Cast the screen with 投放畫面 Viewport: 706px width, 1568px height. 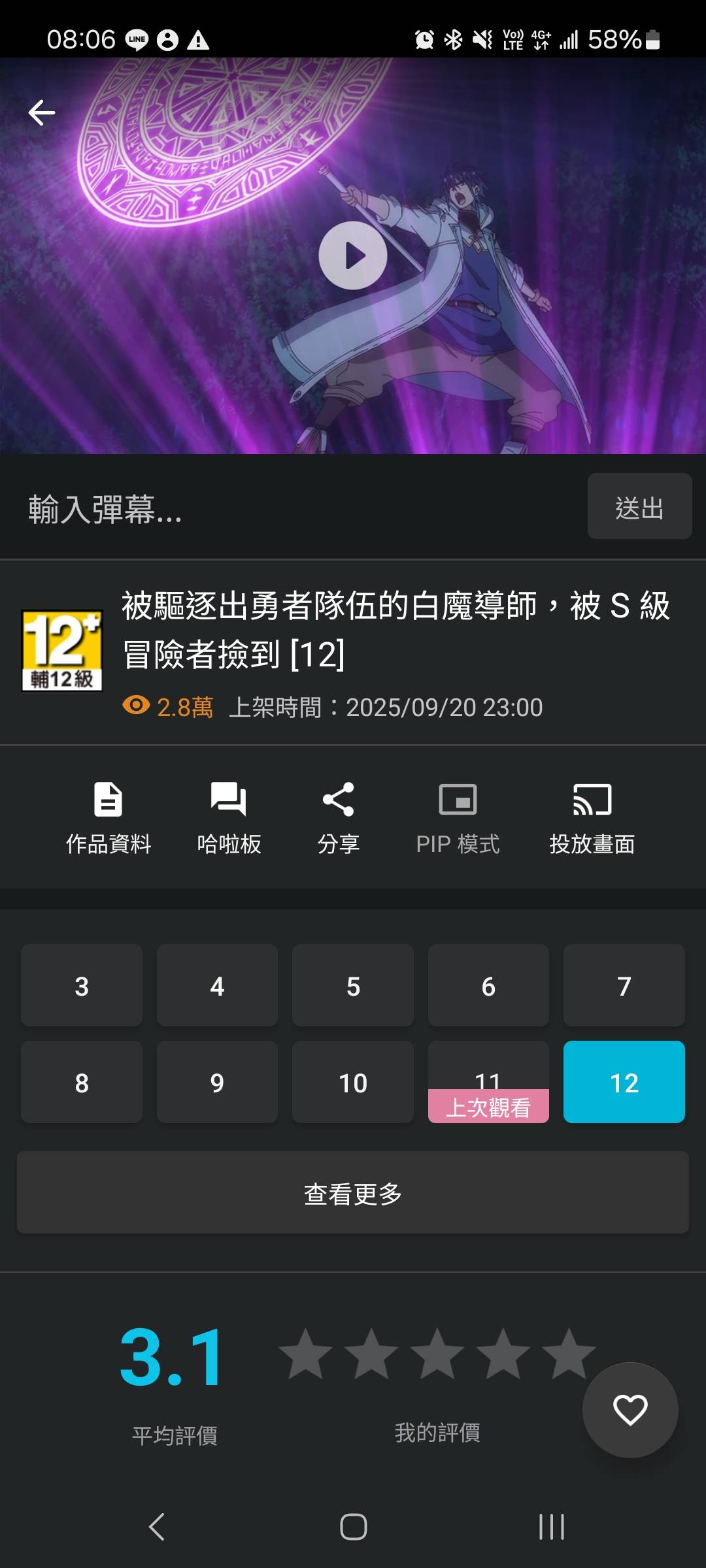(592, 817)
